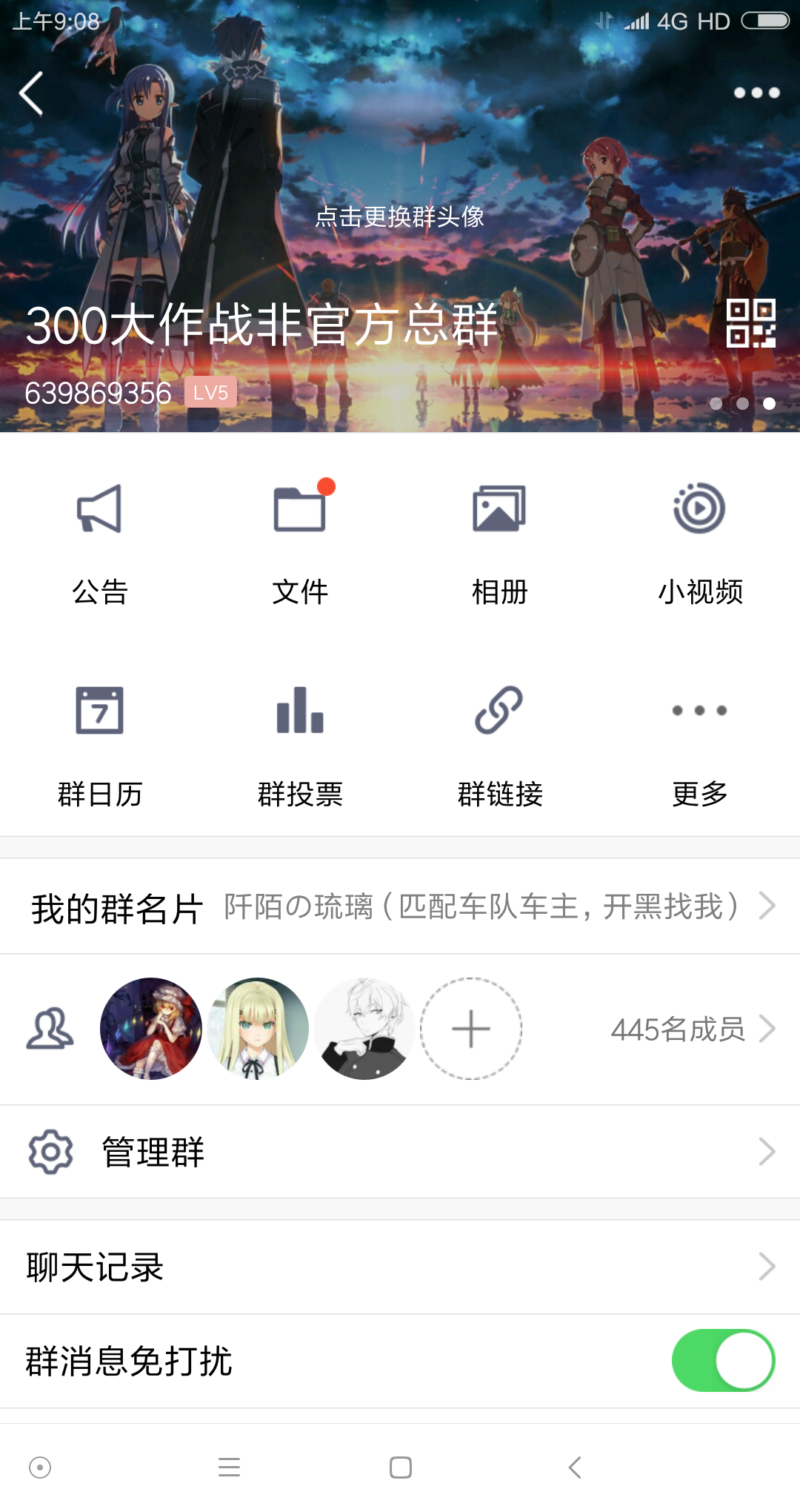Image resolution: width=800 pixels, height=1512 pixels.
Task: Open the group QR code
Action: coord(750,323)
